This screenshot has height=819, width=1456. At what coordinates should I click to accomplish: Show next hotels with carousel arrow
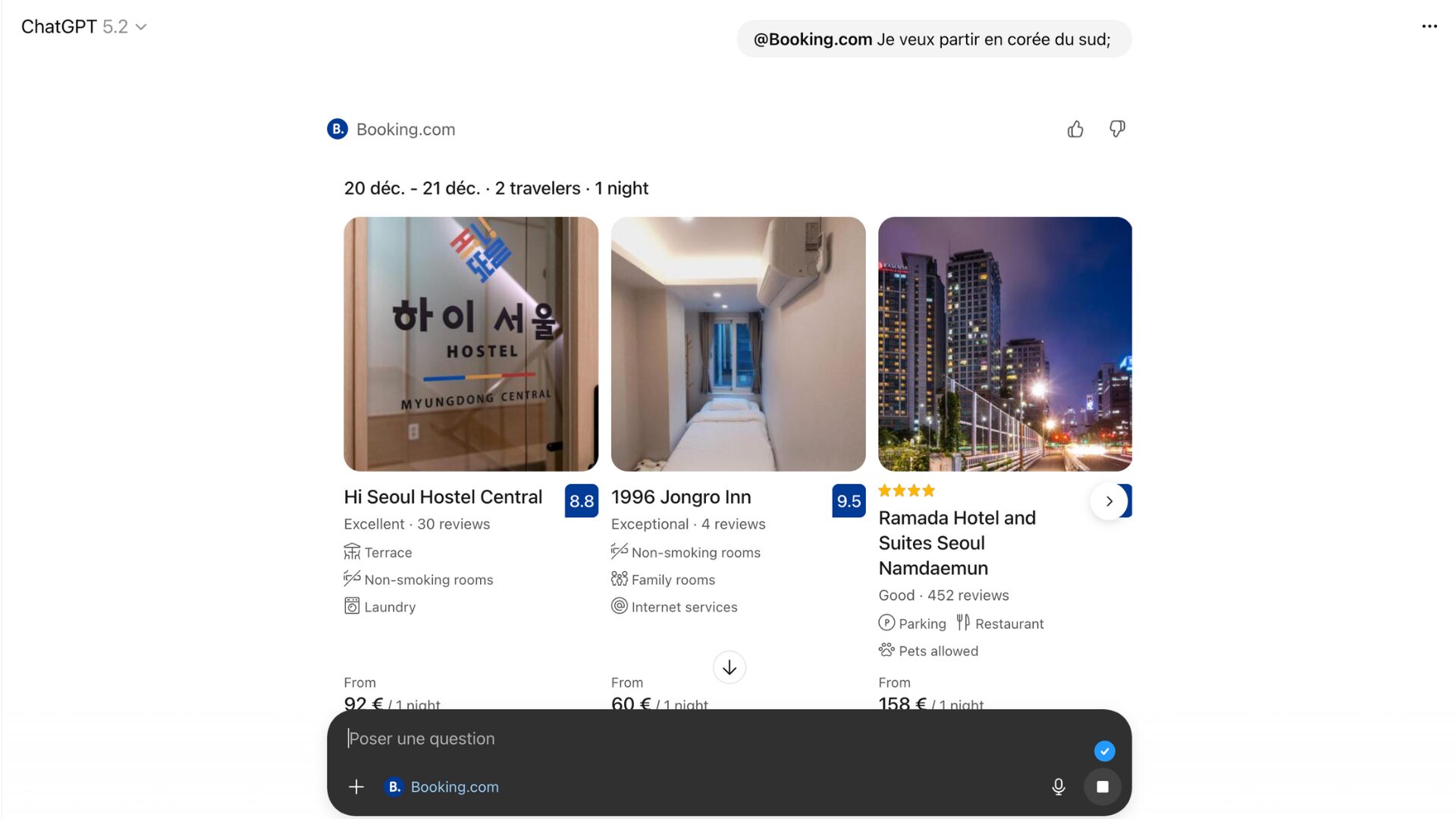1109,501
